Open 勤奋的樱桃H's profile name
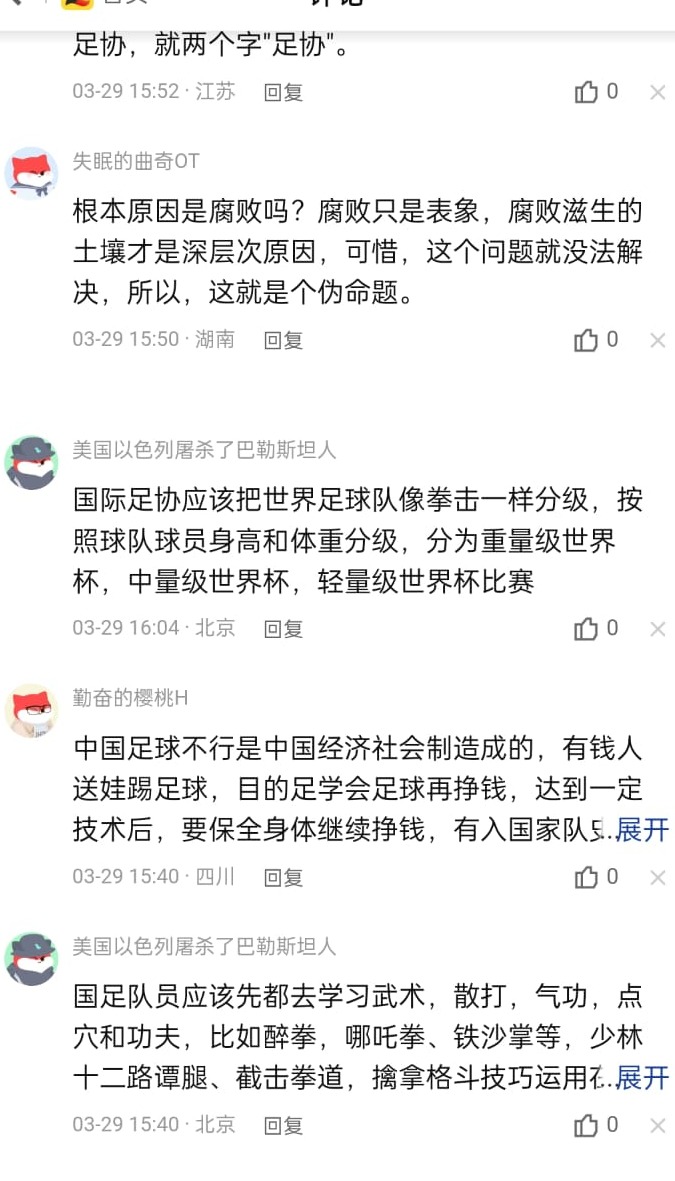 point(130,698)
